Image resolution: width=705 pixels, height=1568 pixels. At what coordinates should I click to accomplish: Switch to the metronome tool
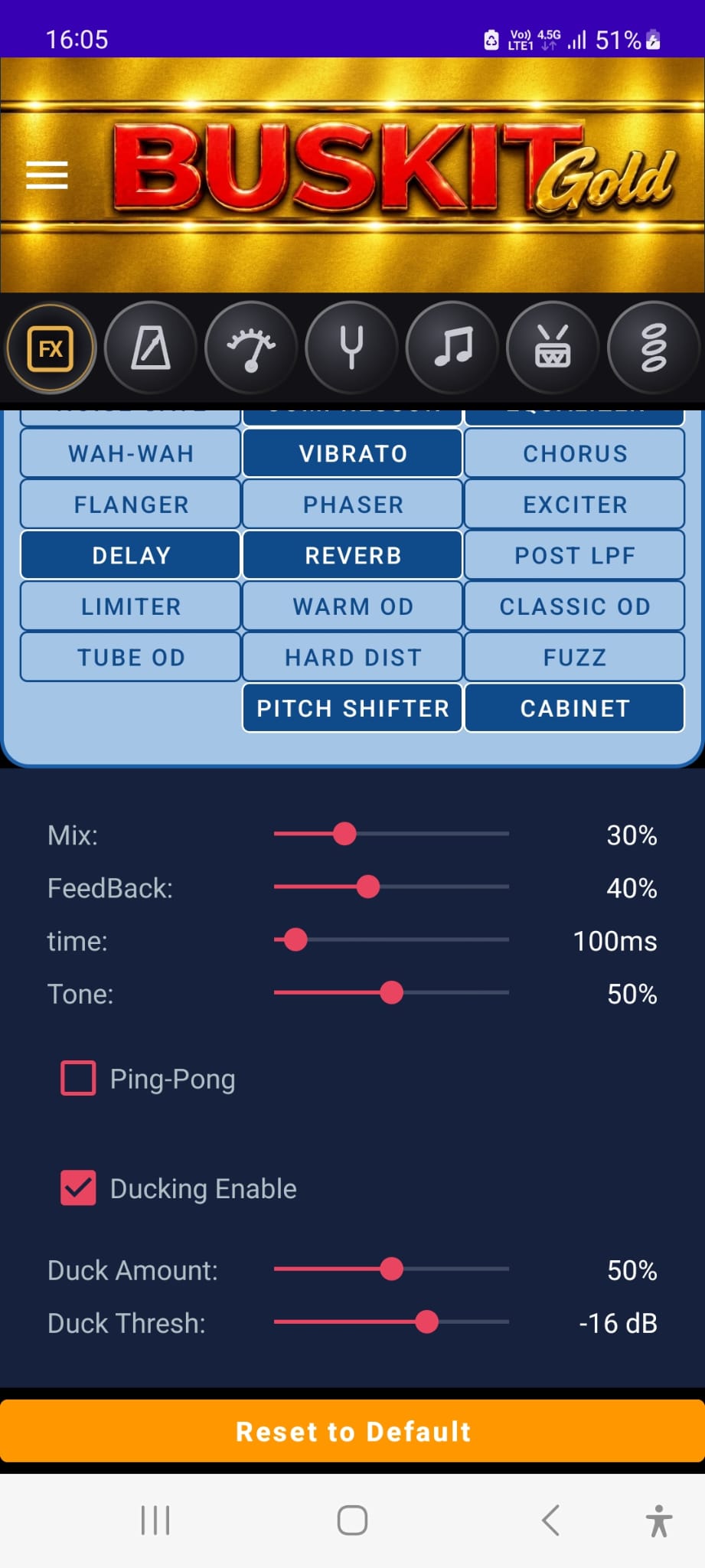pos(151,348)
